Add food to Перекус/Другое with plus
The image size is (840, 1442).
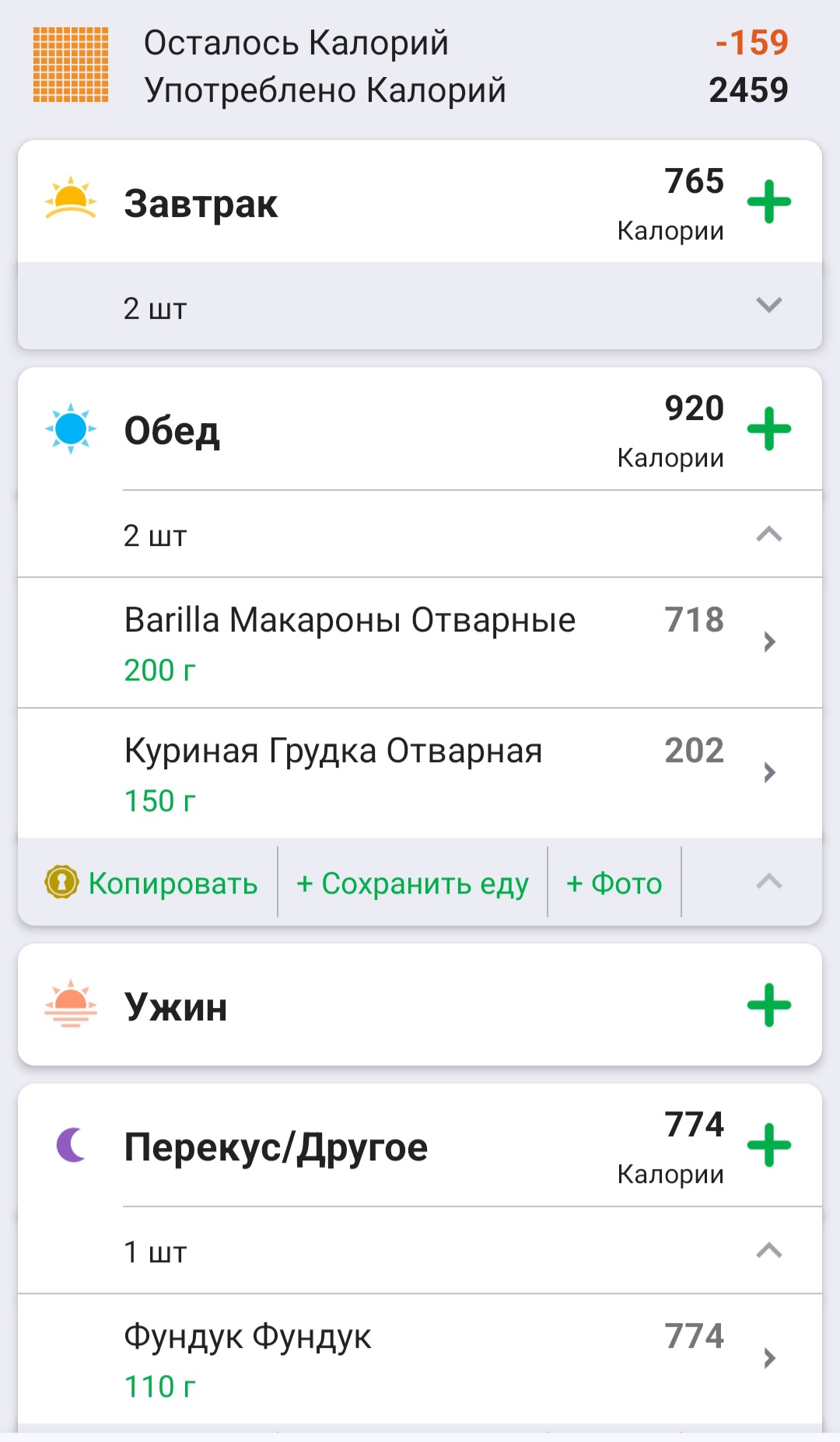tap(768, 1145)
